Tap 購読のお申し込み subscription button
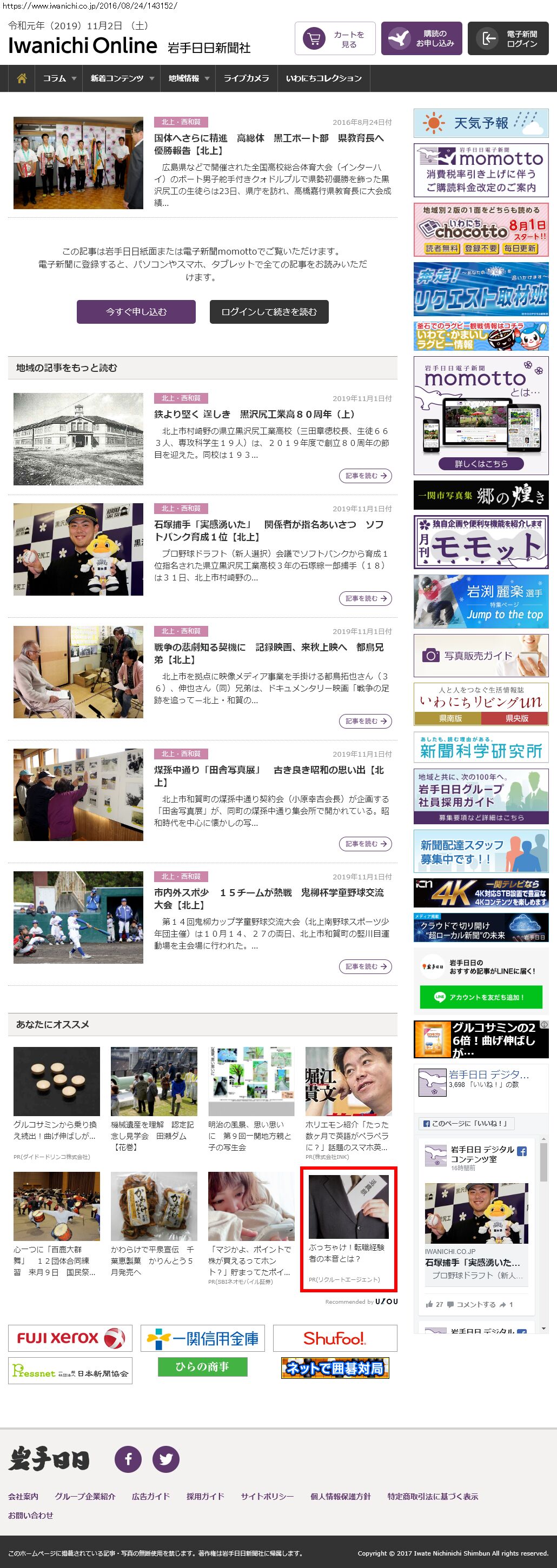Image resolution: width=557 pixels, height=1568 pixels. [x=421, y=39]
